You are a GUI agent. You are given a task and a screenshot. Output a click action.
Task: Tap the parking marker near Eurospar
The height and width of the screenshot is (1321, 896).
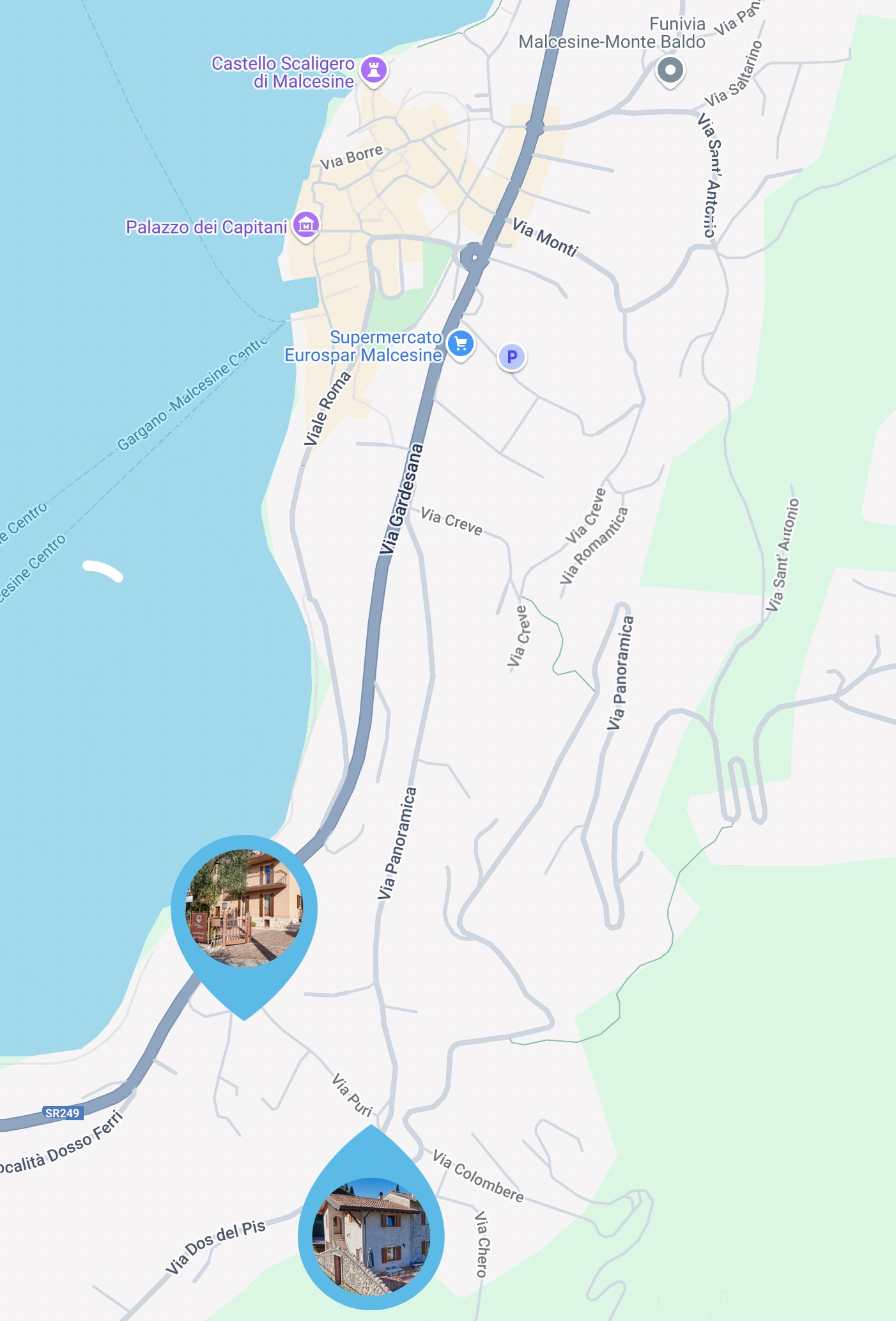tap(511, 357)
